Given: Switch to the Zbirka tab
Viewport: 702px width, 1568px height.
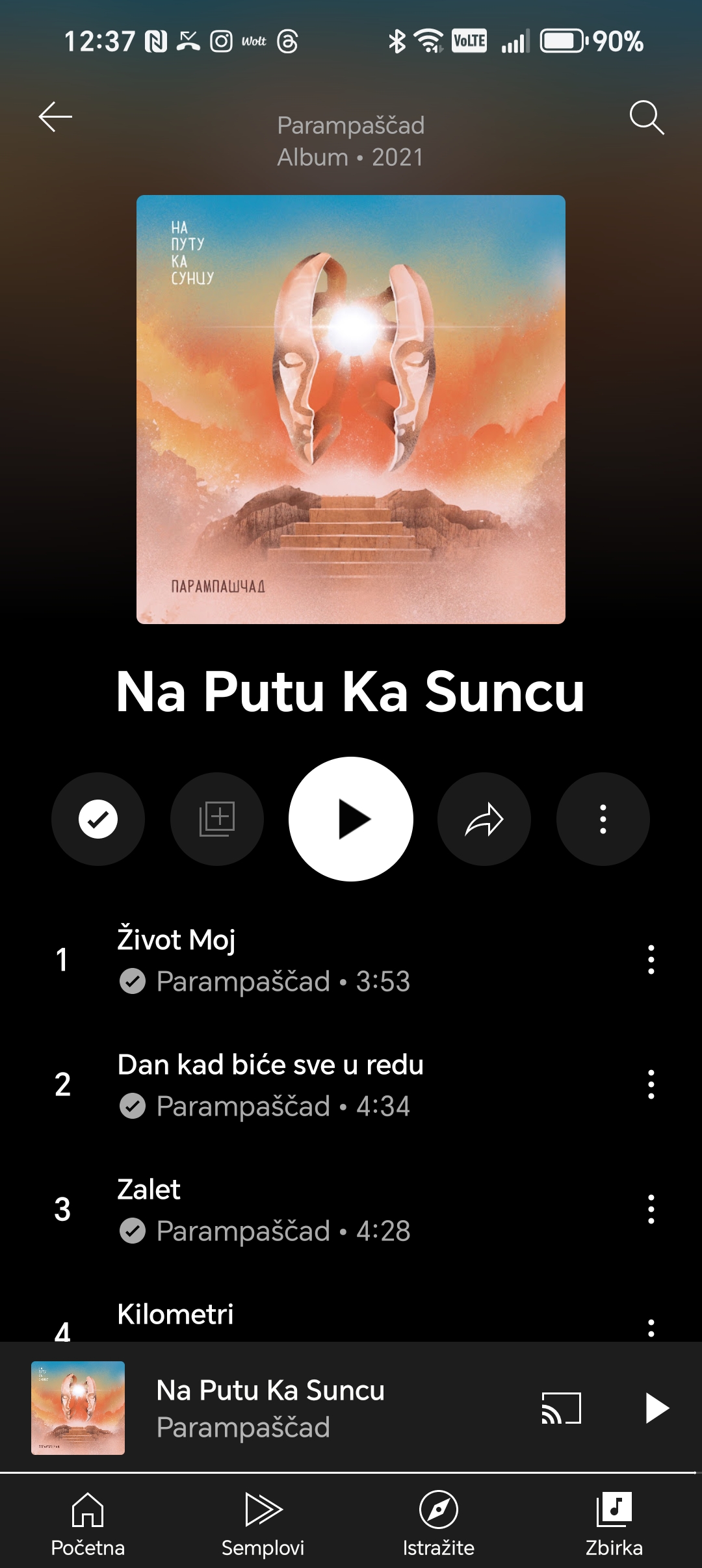Looking at the screenshot, I should 614,1524.
